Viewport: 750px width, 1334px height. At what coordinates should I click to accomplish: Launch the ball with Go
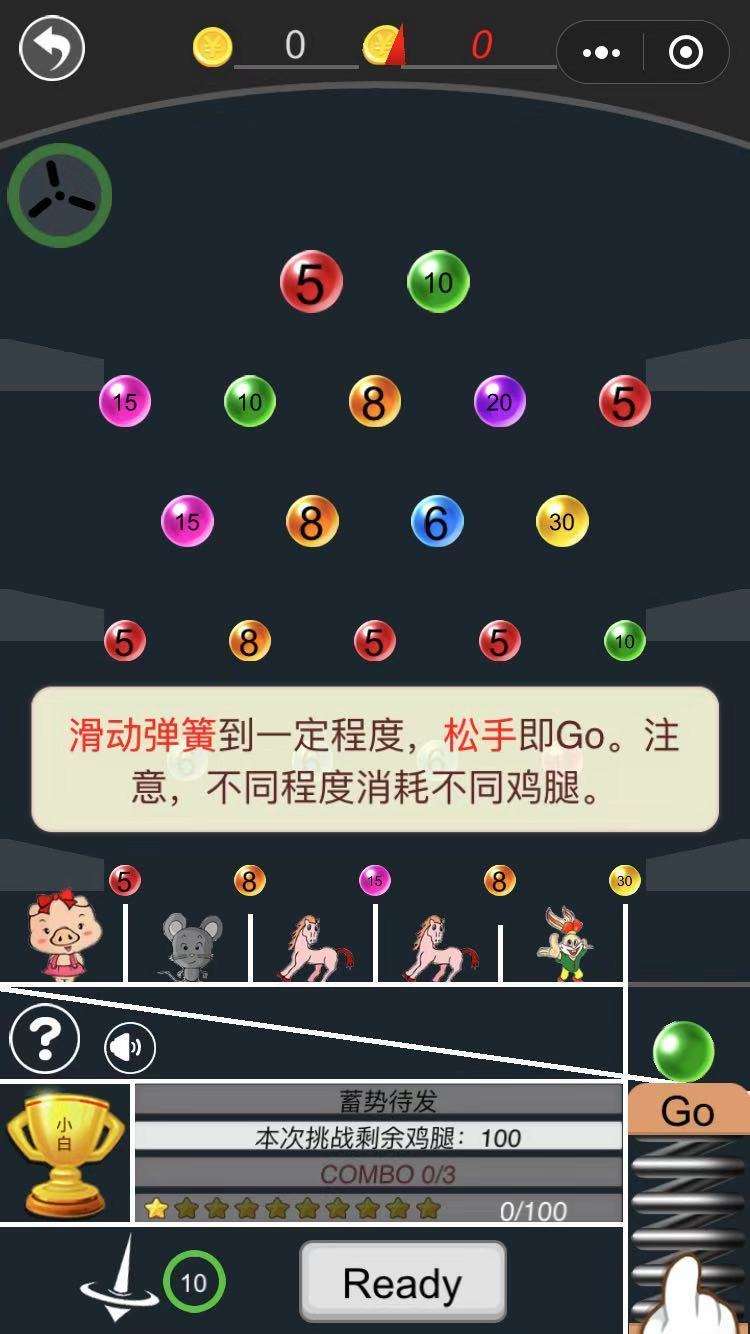(688, 1111)
